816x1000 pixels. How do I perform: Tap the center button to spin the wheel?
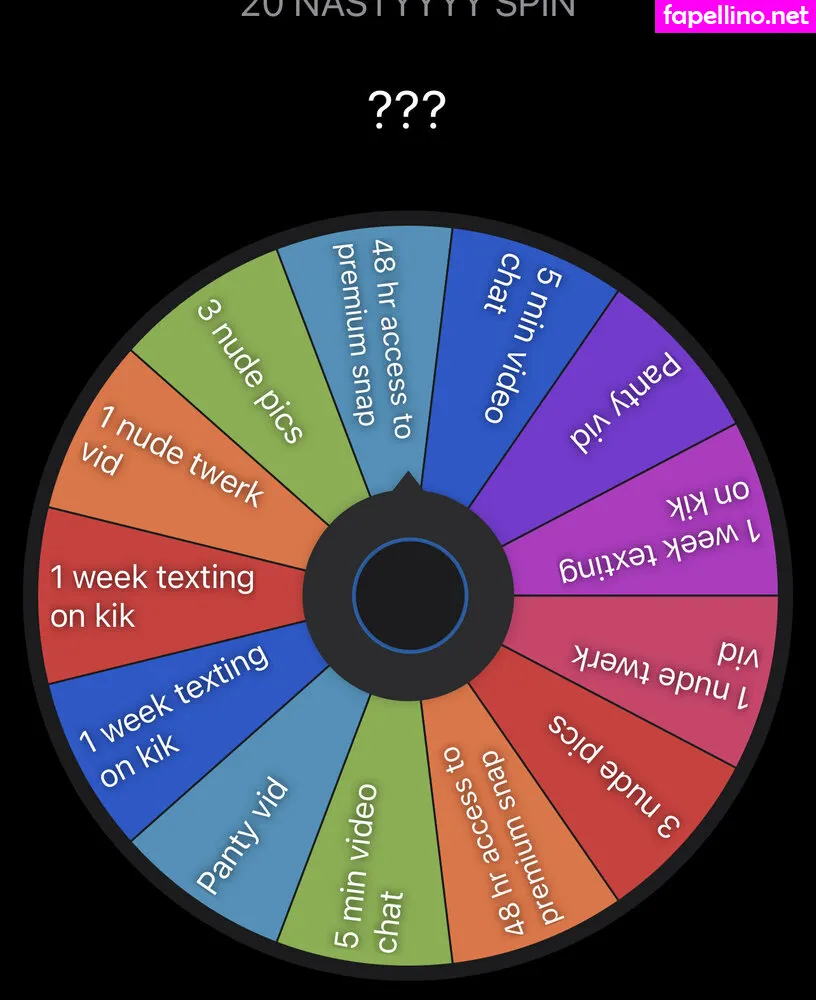pos(409,595)
